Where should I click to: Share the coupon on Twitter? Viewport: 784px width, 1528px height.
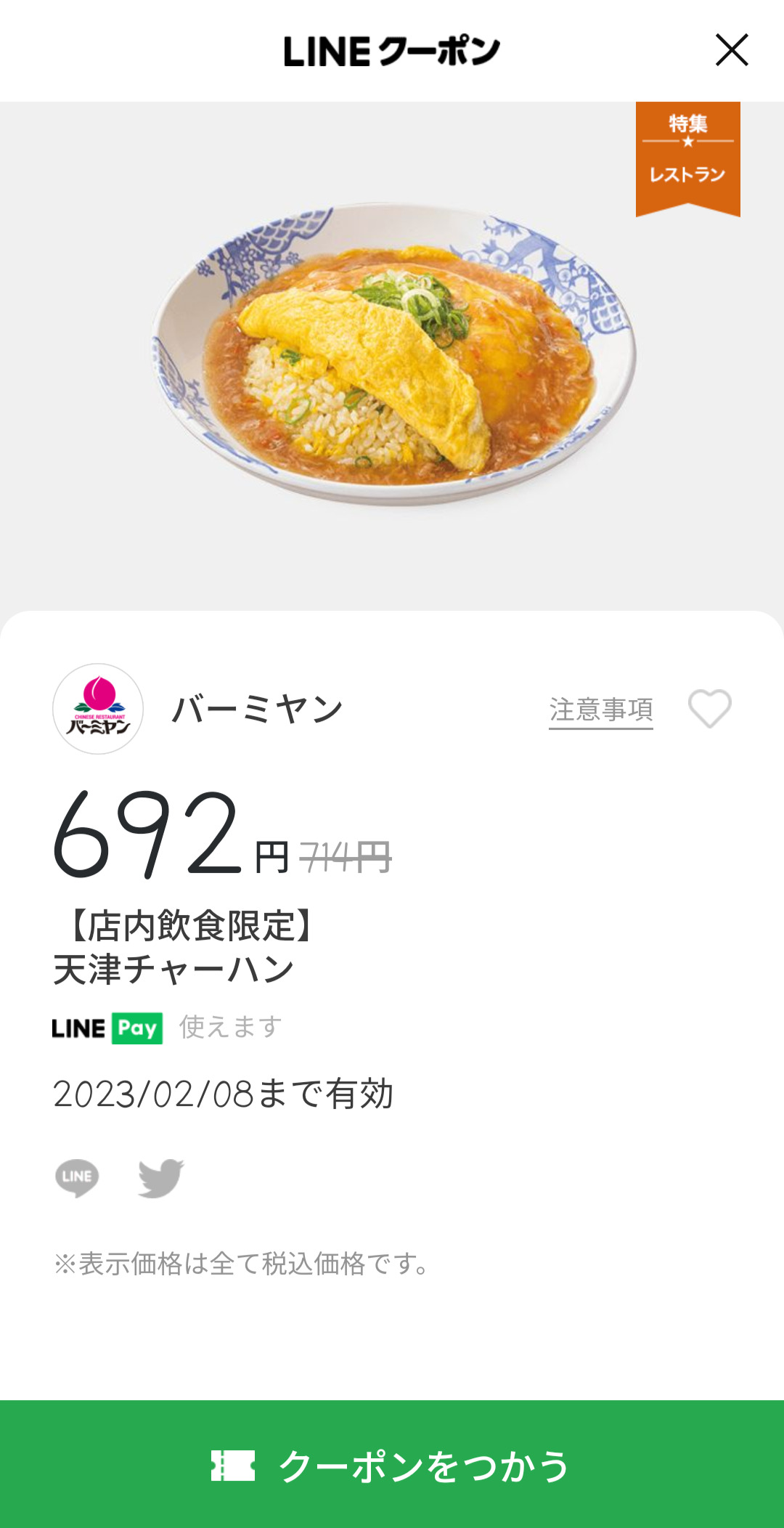[x=160, y=1177]
